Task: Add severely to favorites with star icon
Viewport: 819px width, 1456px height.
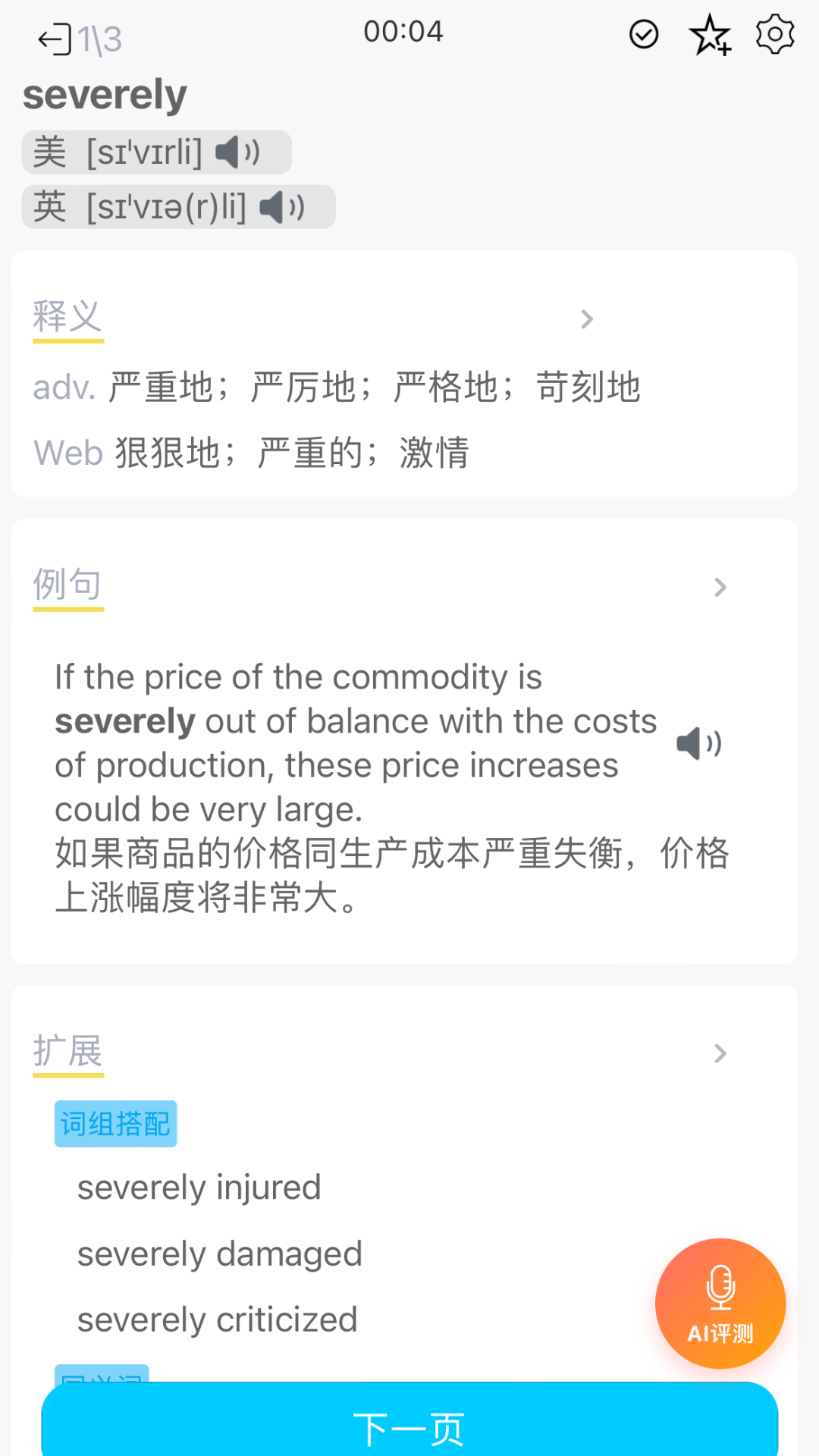Action: click(710, 33)
